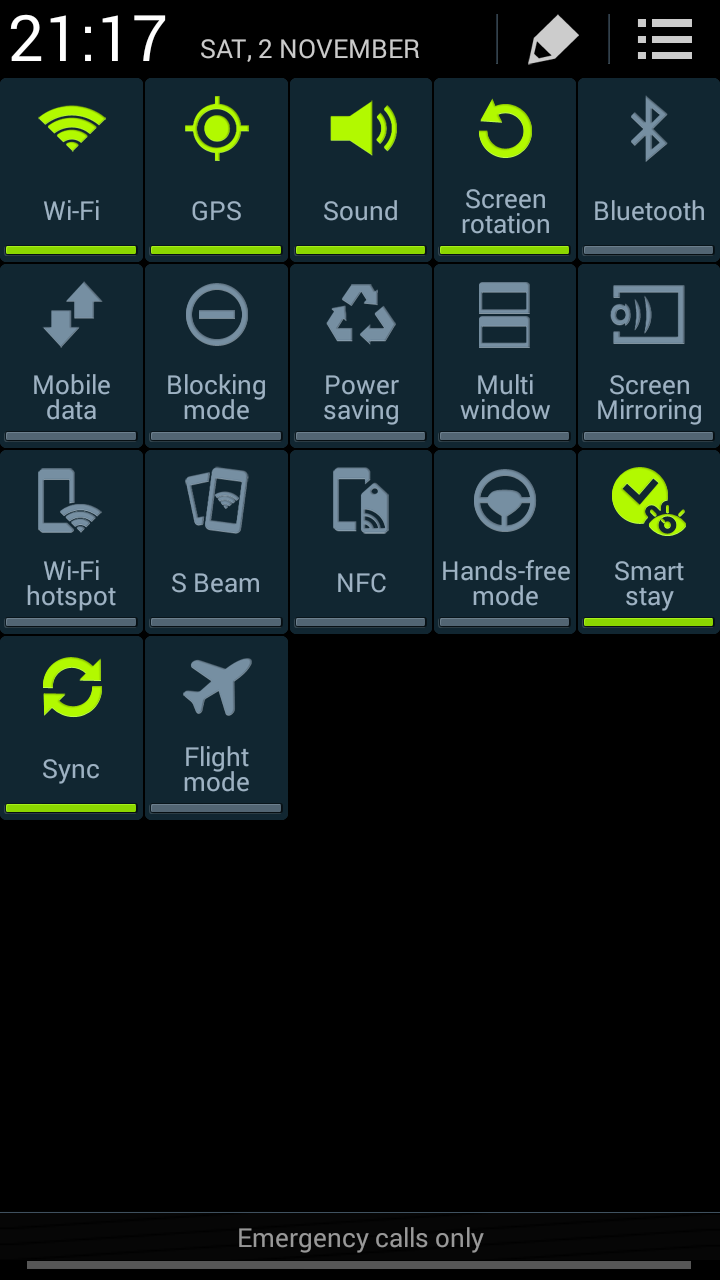Viewport: 720px width, 1280px height.
Task: Start Screen Mirroring
Action: 649,355
